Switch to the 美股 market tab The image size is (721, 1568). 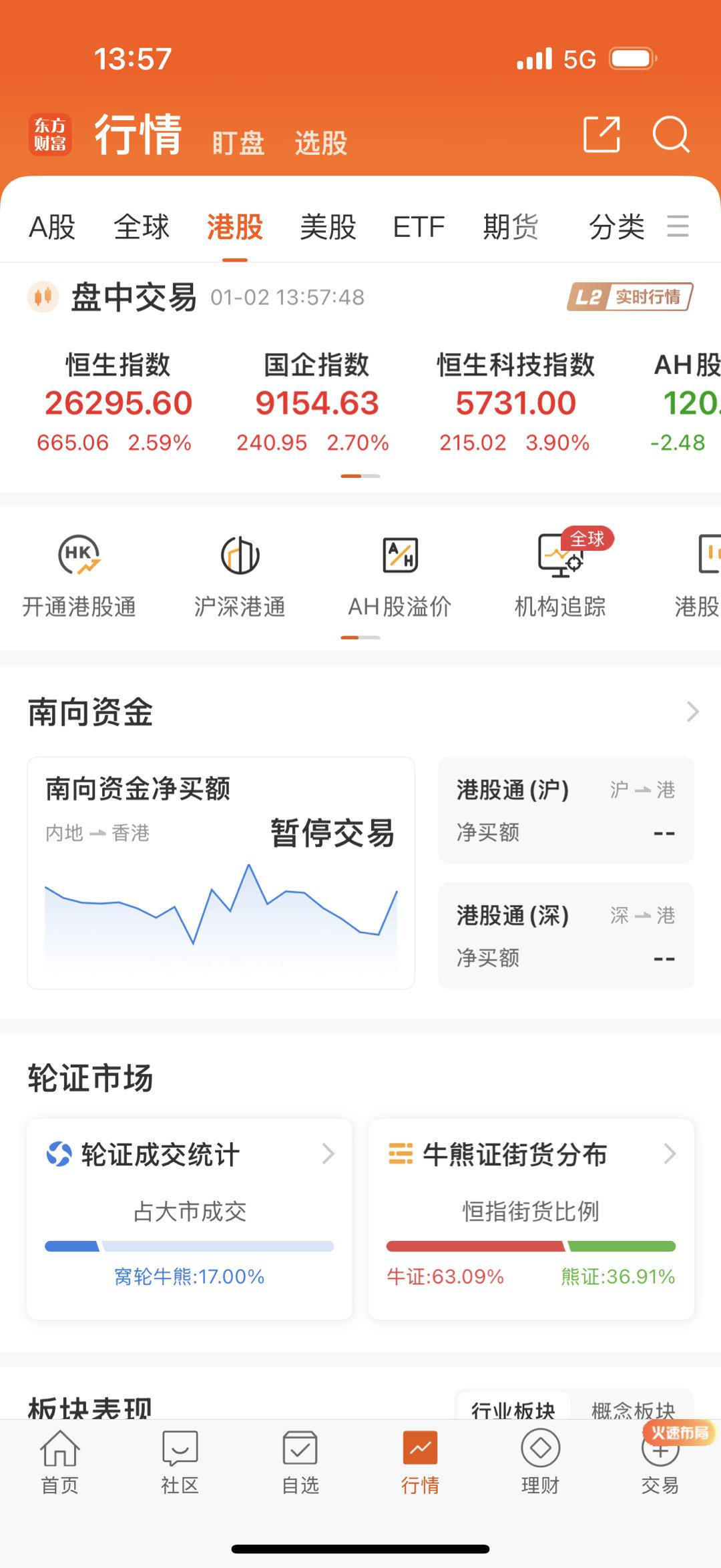(x=326, y=227)
